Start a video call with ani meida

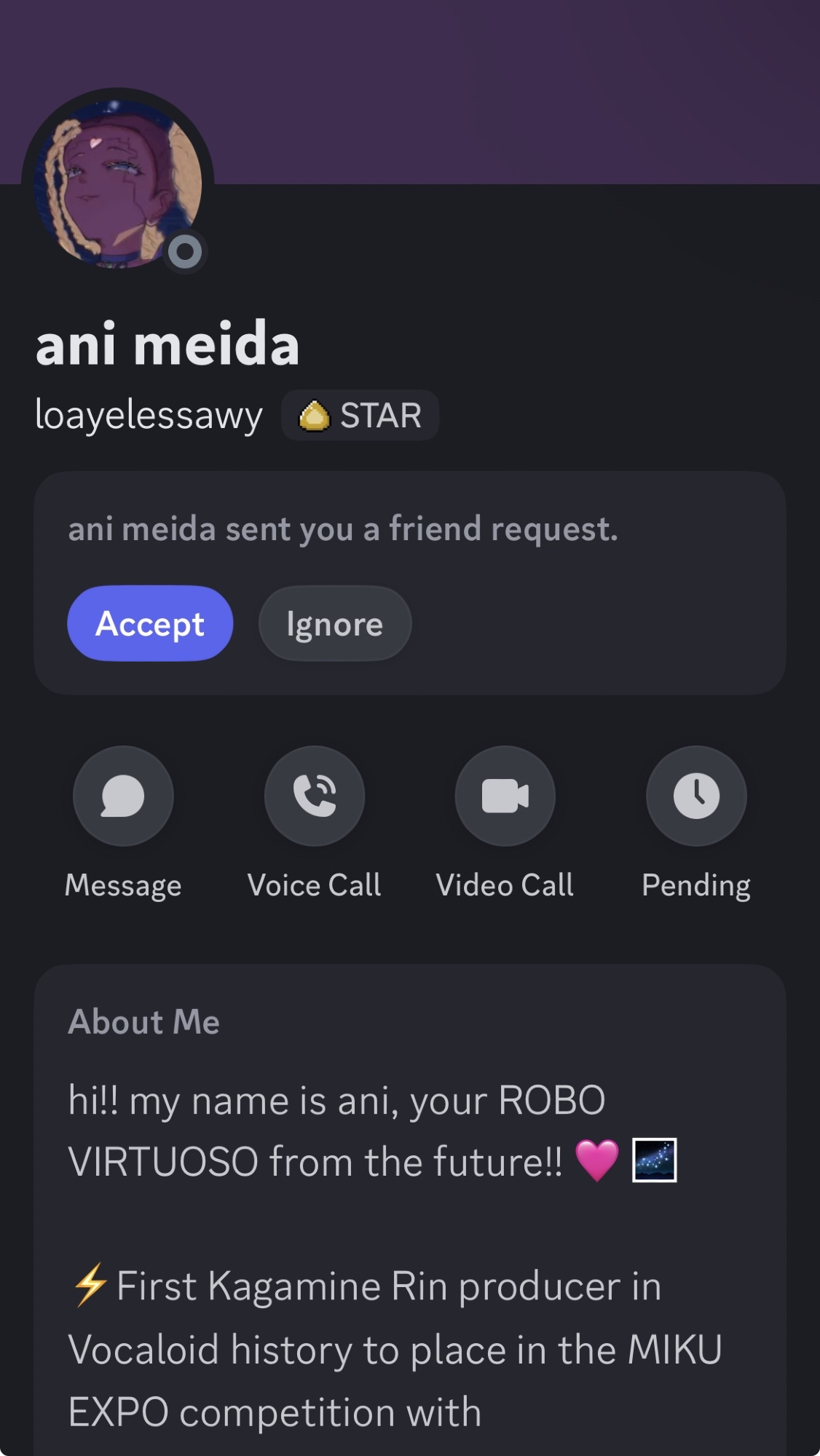pos(505,796)
